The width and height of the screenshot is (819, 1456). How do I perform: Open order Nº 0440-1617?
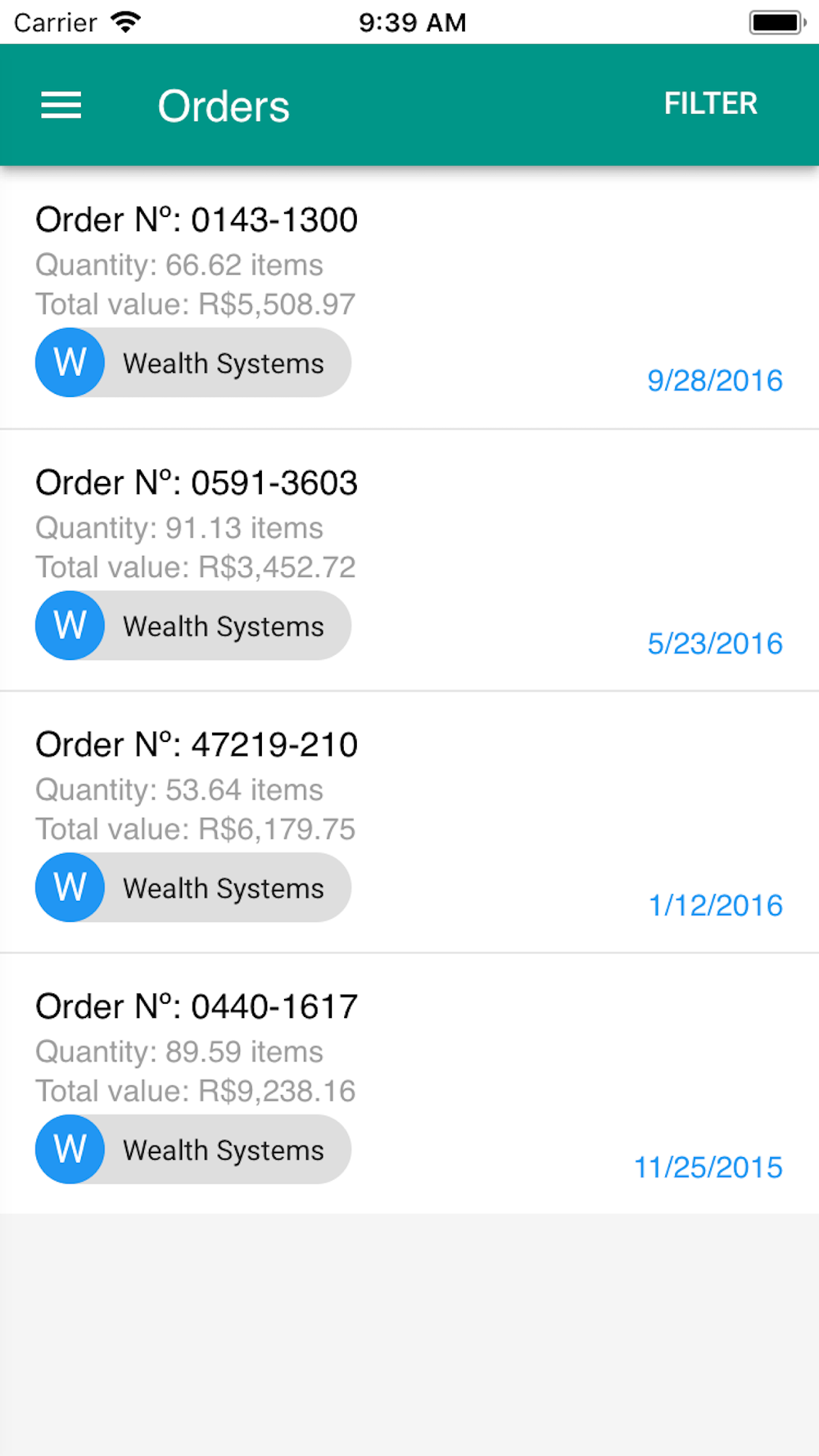pos(197,1007)
